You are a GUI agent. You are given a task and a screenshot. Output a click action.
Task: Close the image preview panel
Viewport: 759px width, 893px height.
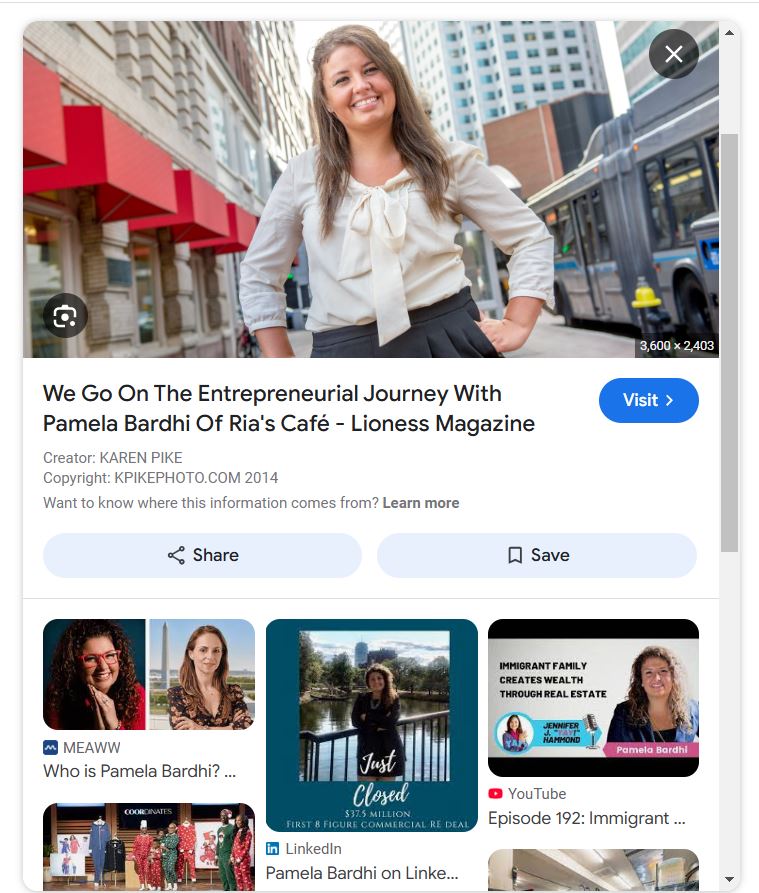coord(673,54)
